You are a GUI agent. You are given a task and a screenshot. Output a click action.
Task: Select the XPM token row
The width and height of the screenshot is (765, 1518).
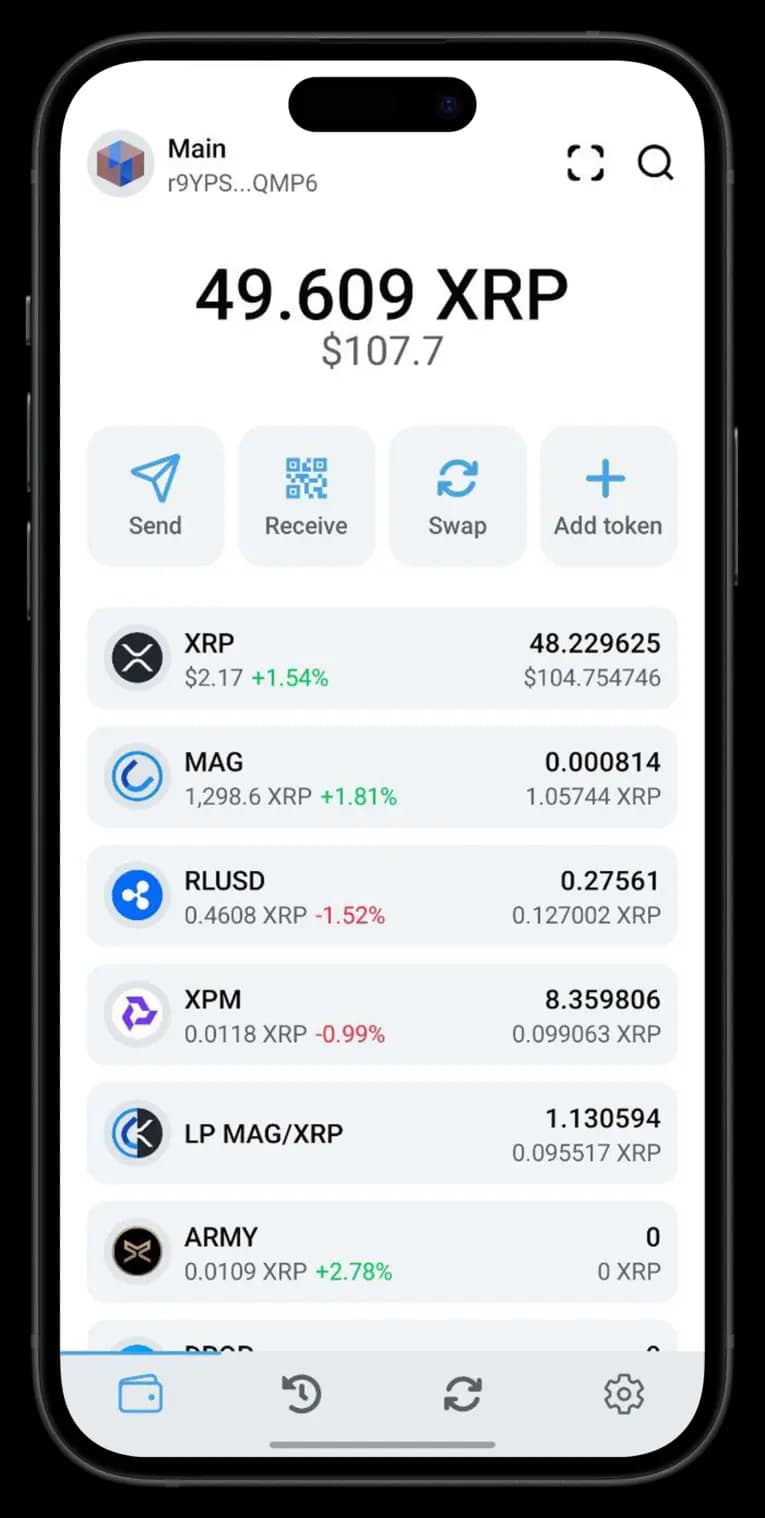tap(382, 1015)
